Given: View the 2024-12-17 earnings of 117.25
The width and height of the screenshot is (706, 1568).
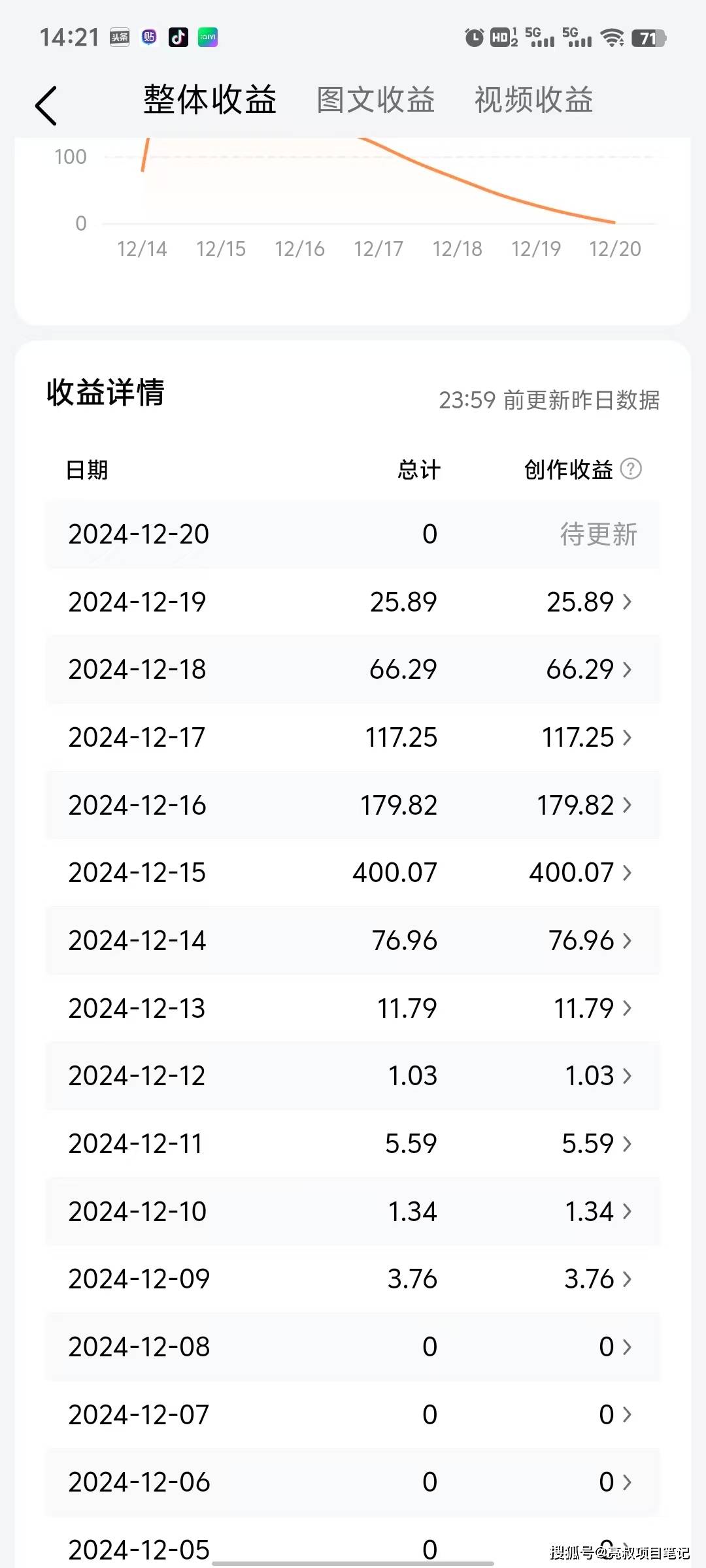Looking at the screenshot, I should click(x=353, y=738).
